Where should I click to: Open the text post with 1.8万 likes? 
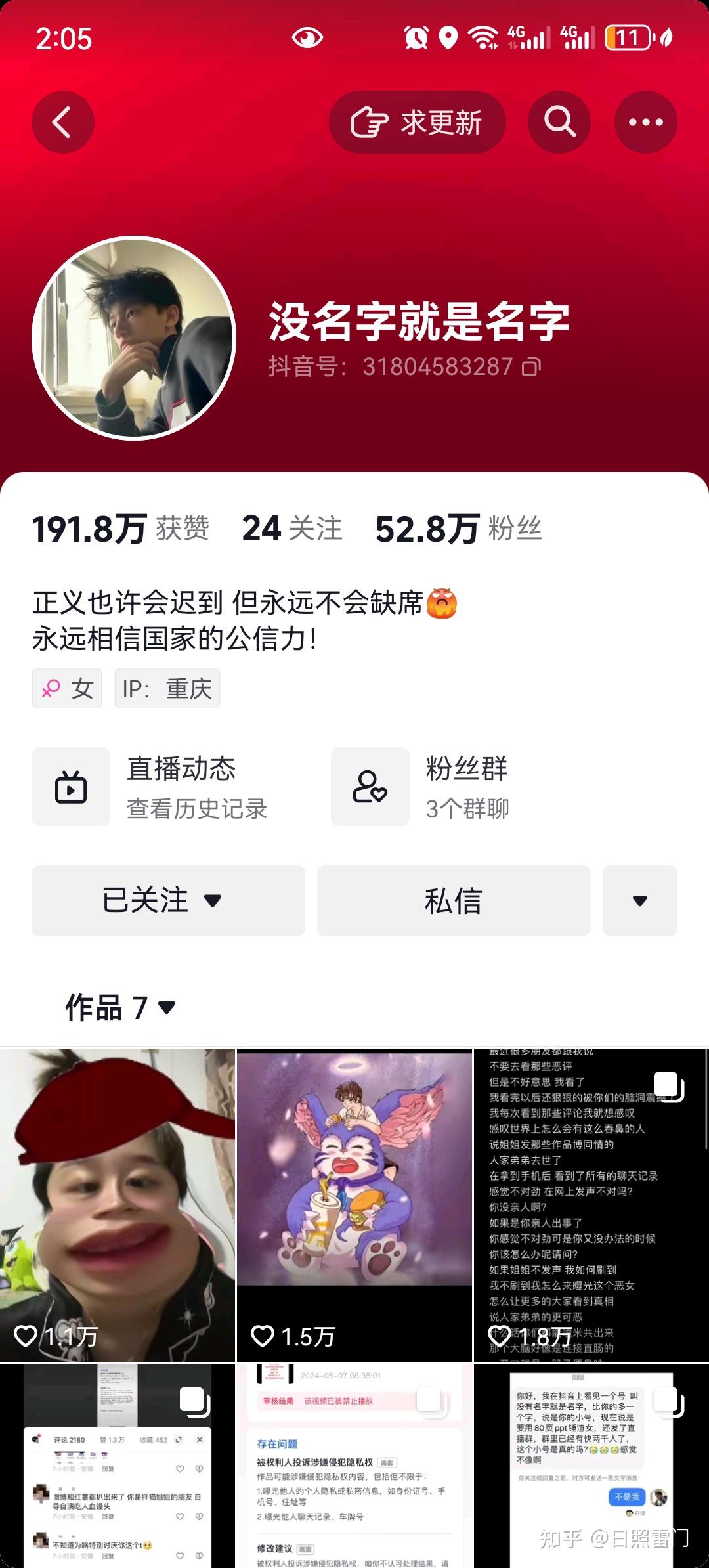click(591, 1205)
